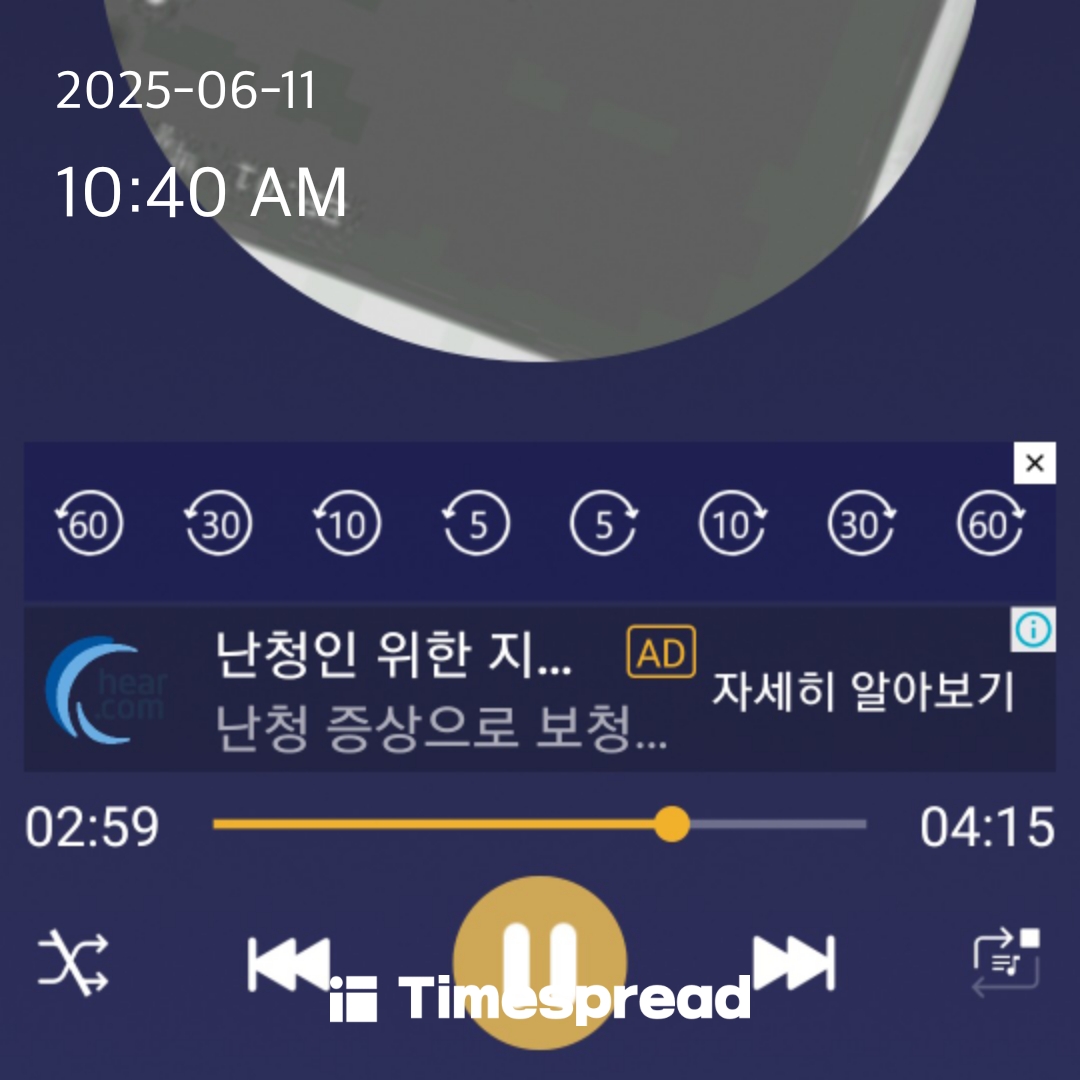Open the ad info icon
This screenshot has height=1080, width=1080.
(x=1033, y=630)
